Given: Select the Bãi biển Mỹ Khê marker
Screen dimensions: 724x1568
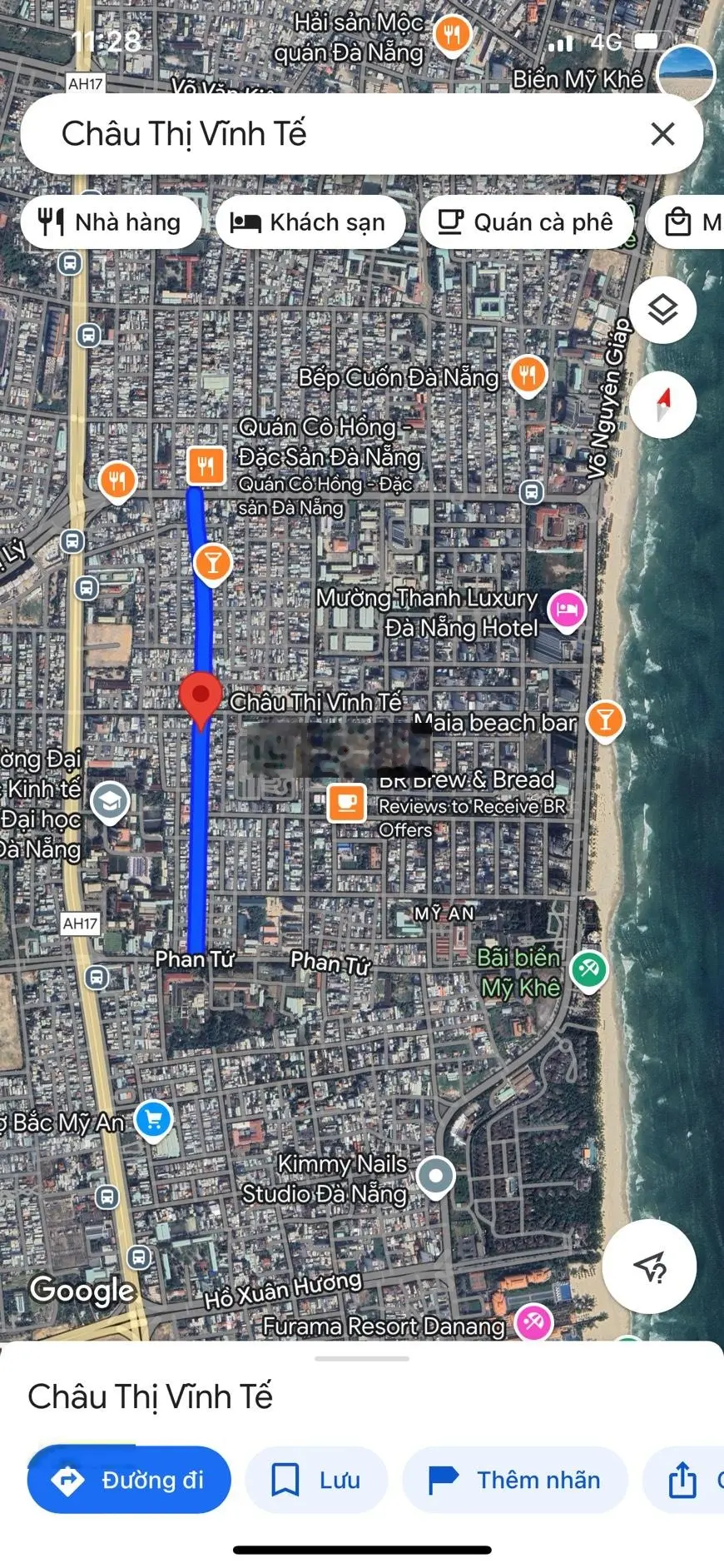Looking at the screenshot, I should pyautogui.click(x=589, y=969).
